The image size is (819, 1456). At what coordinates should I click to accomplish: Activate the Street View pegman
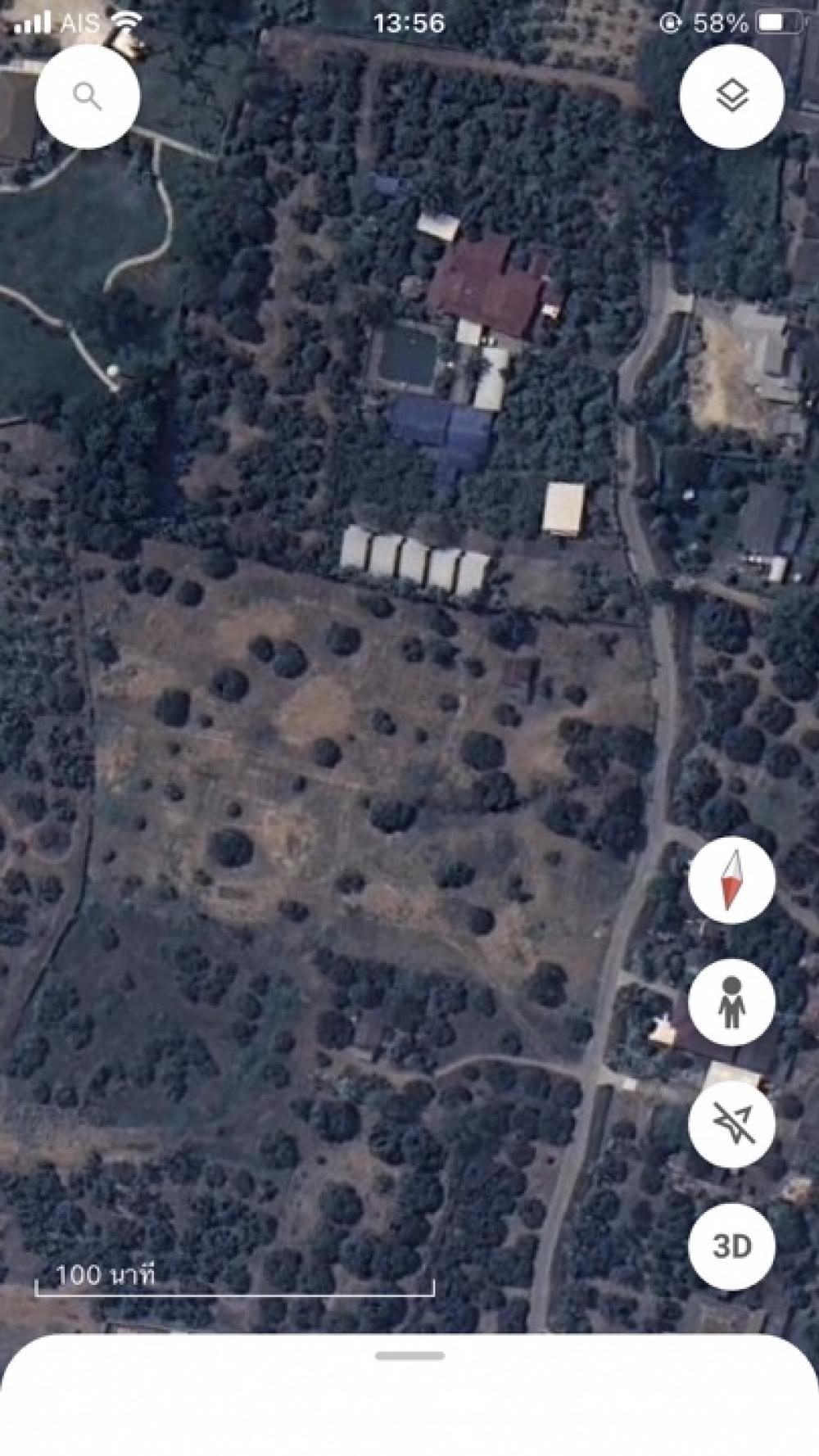732,1002
